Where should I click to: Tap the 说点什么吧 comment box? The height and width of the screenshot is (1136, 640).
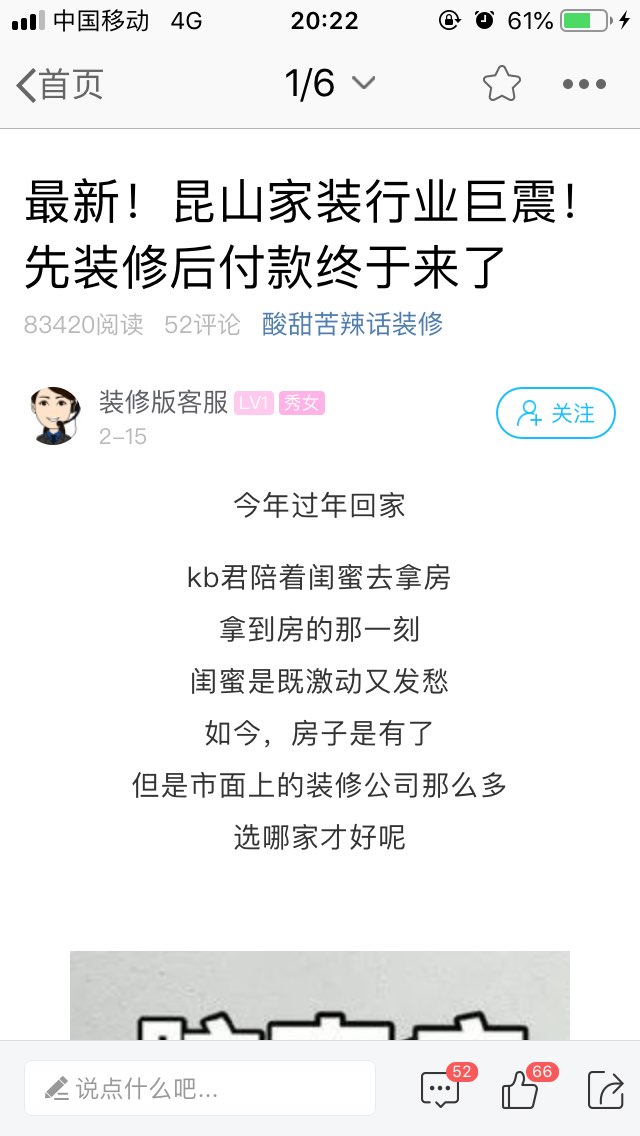click(200, 1088)
